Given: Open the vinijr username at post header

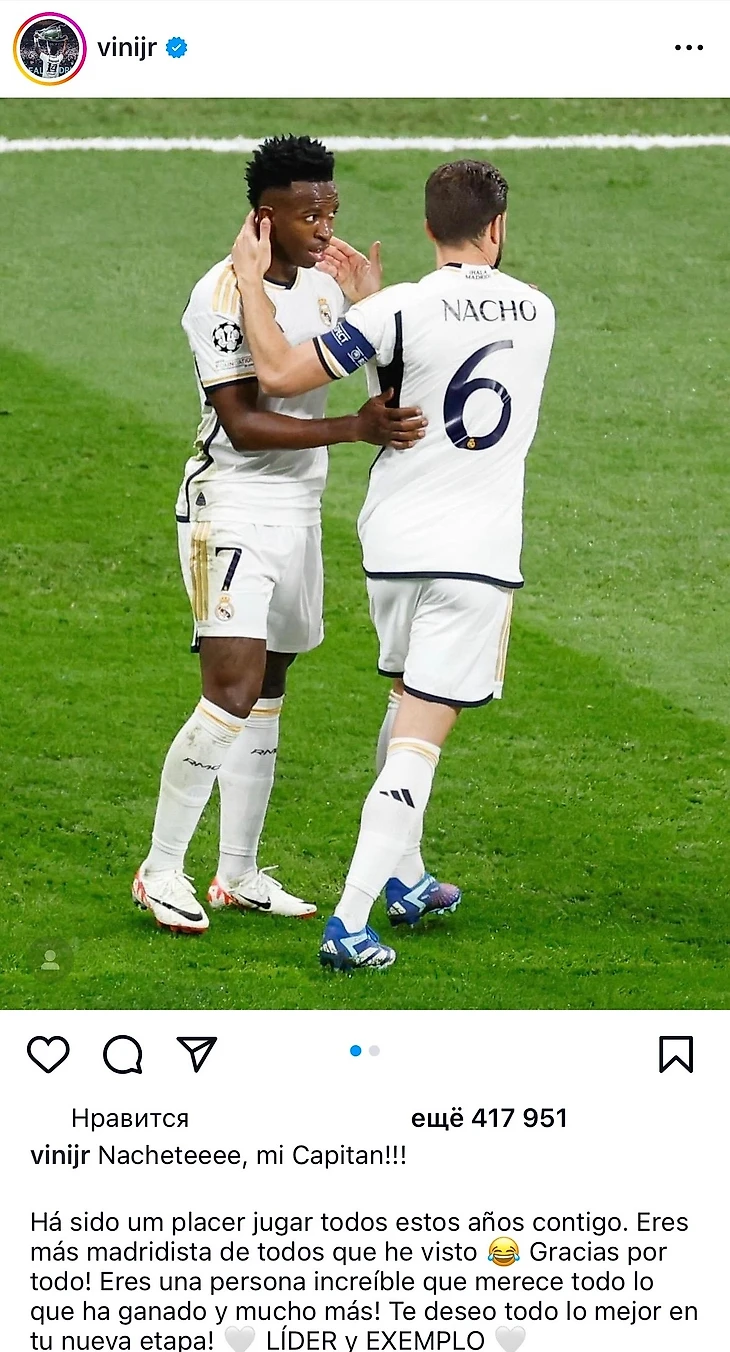Looking at the screenshot, I should pyautogui.click(x=126, y=48).
